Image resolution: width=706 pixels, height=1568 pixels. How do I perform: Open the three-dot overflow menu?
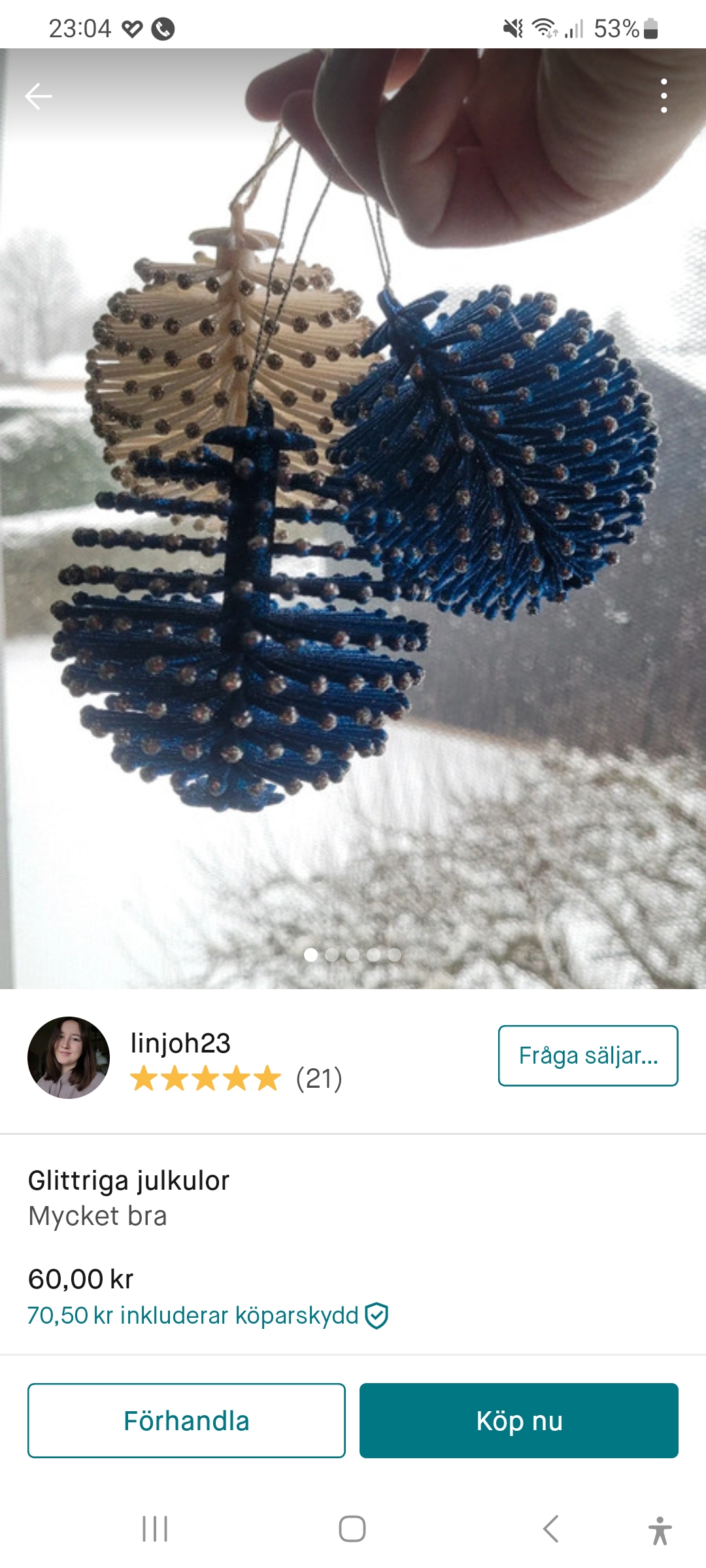point(664,96)
